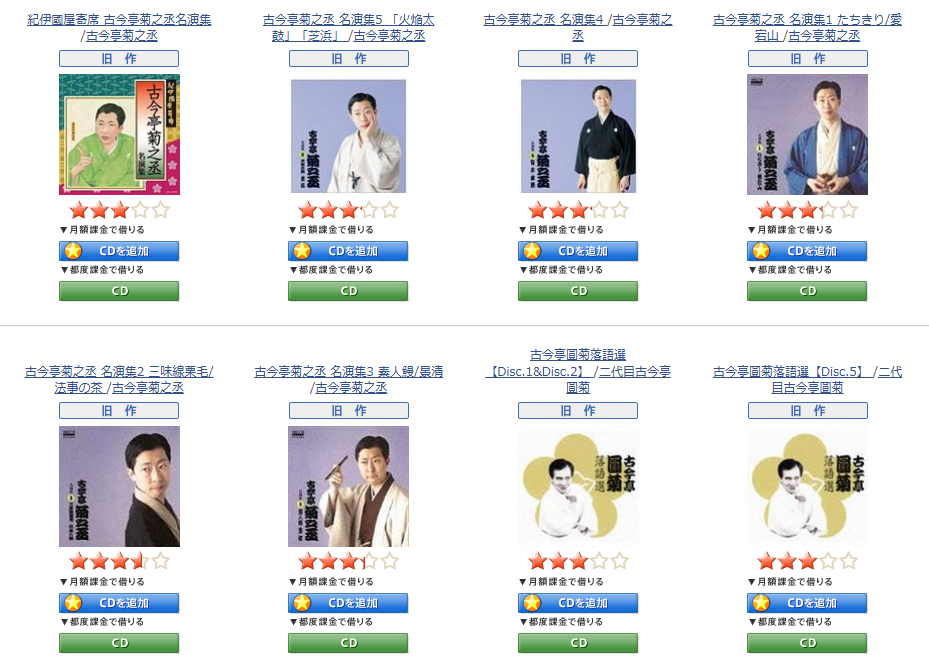Tap the 名演集5 album cover image
929x664 pixels.
[x=348, y=136]
